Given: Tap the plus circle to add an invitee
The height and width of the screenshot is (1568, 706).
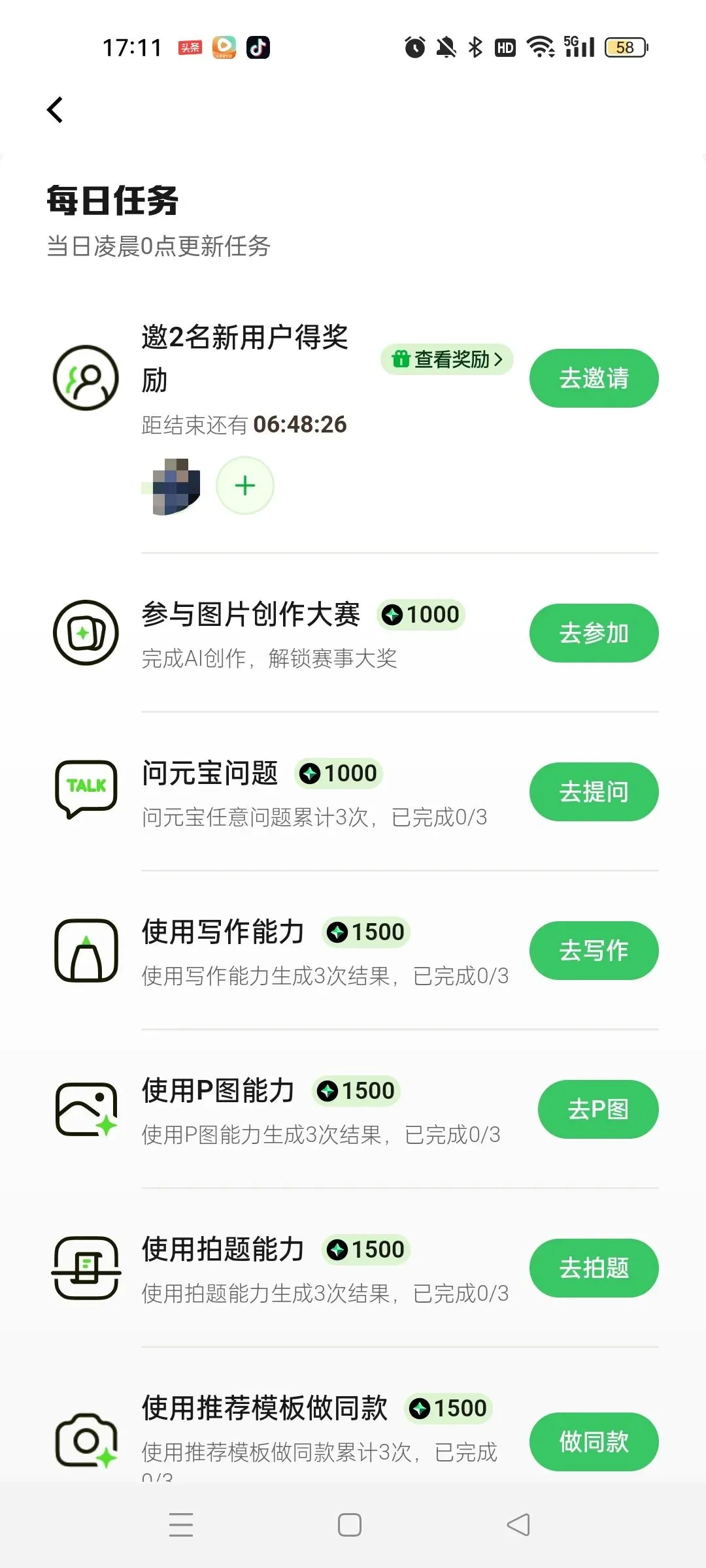Looking at the screenshot, I should [x=245, y=485].
